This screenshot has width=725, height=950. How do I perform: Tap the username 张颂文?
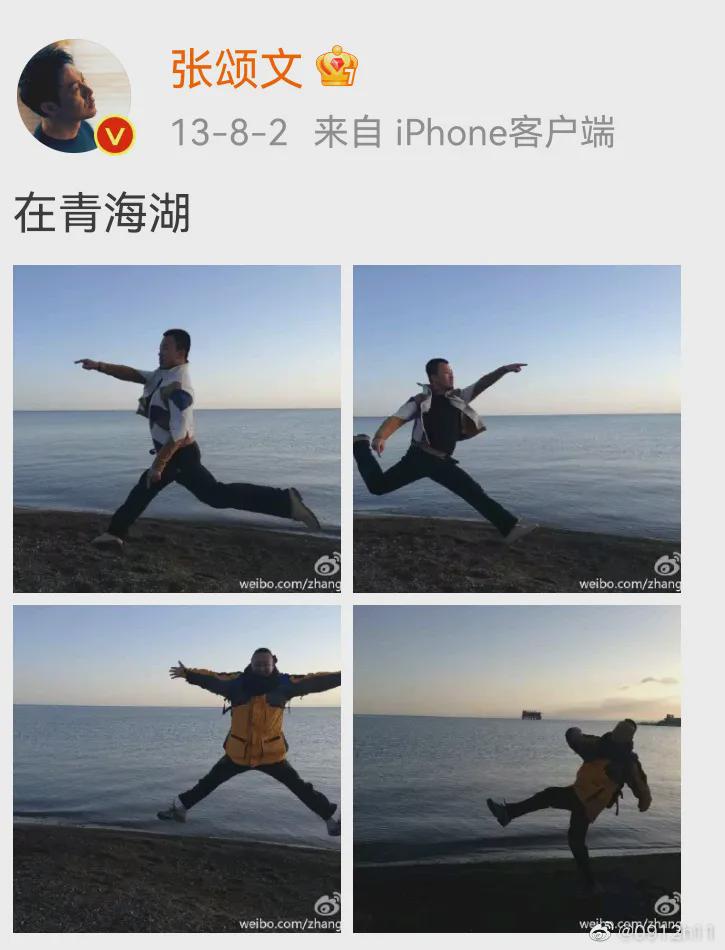pos(236,70)
